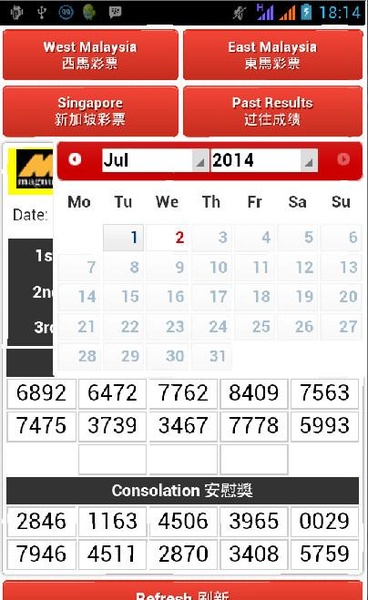
Task: Select July 1 in the calendar
Action: pos(123,238)
